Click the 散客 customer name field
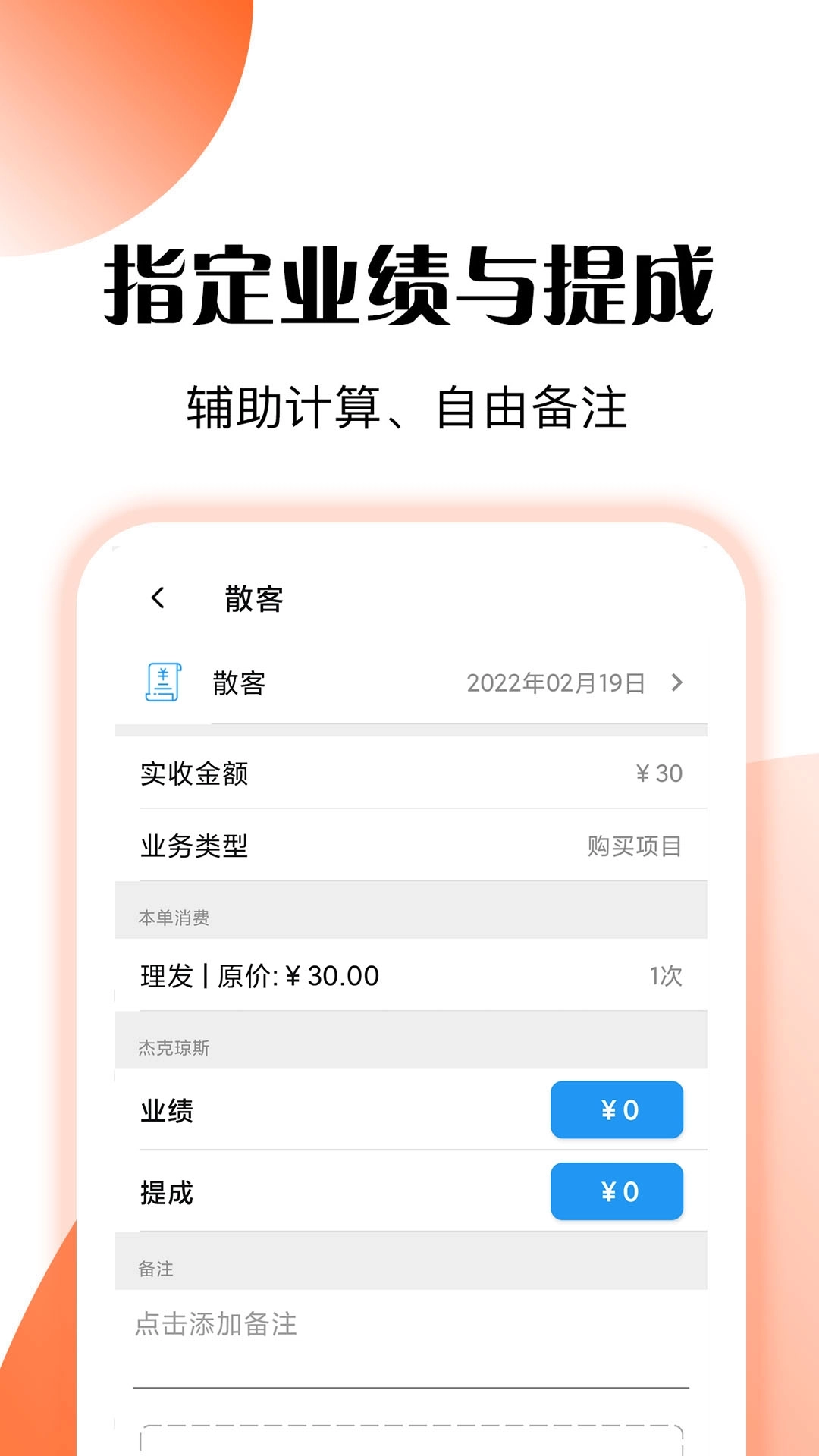The image size is (819, 1456). (236, 682)
